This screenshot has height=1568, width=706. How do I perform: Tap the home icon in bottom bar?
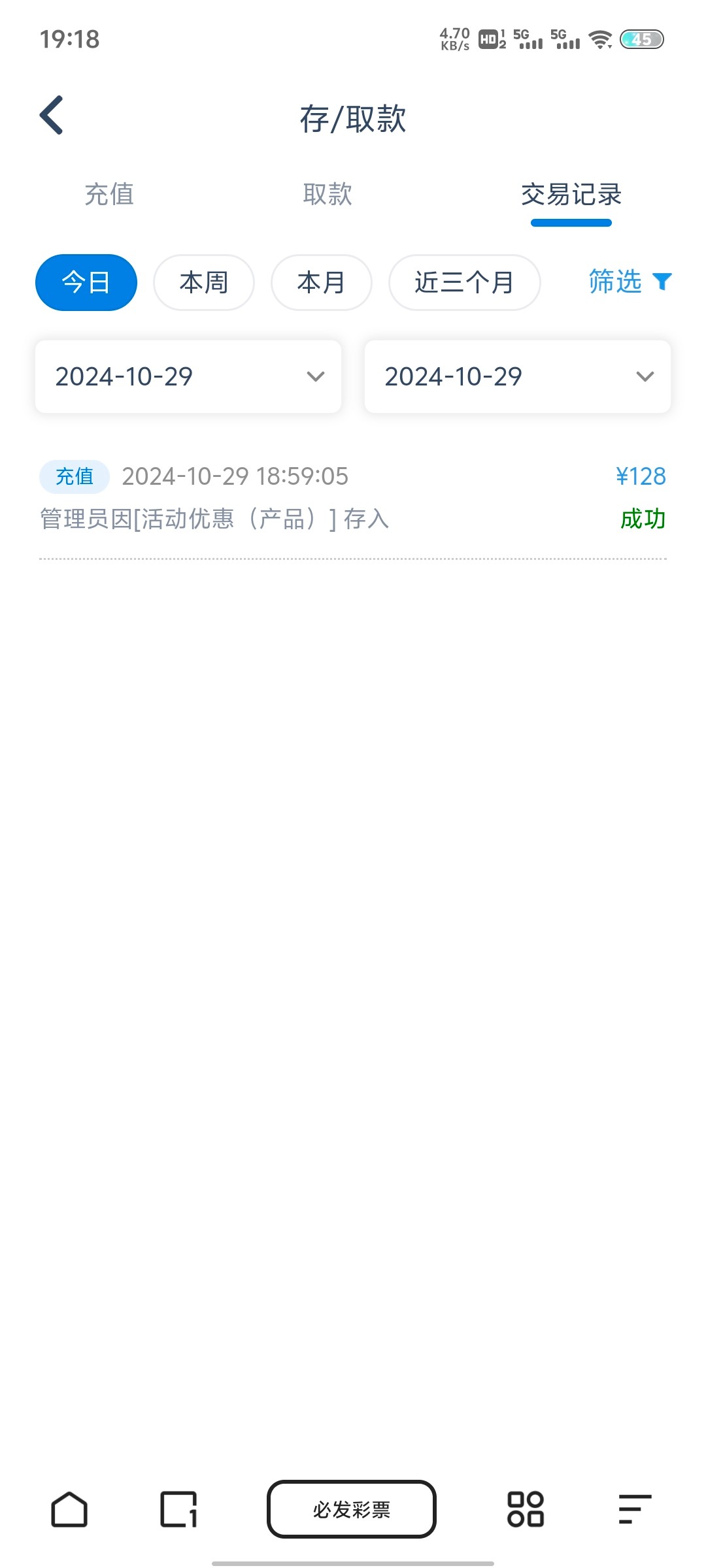(x=69, y=1509)
